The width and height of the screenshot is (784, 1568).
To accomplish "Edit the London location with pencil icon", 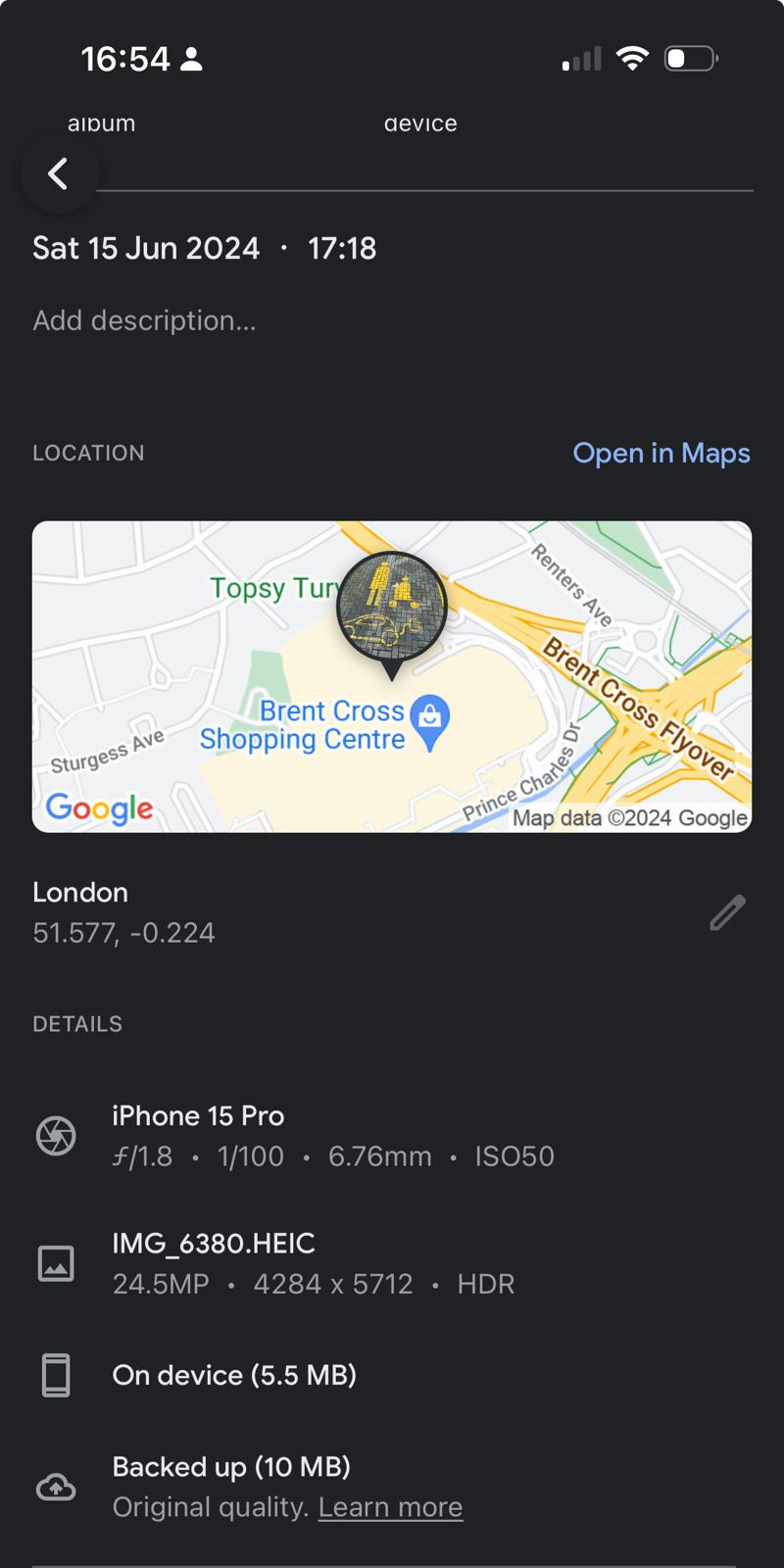I will point(727,912).
